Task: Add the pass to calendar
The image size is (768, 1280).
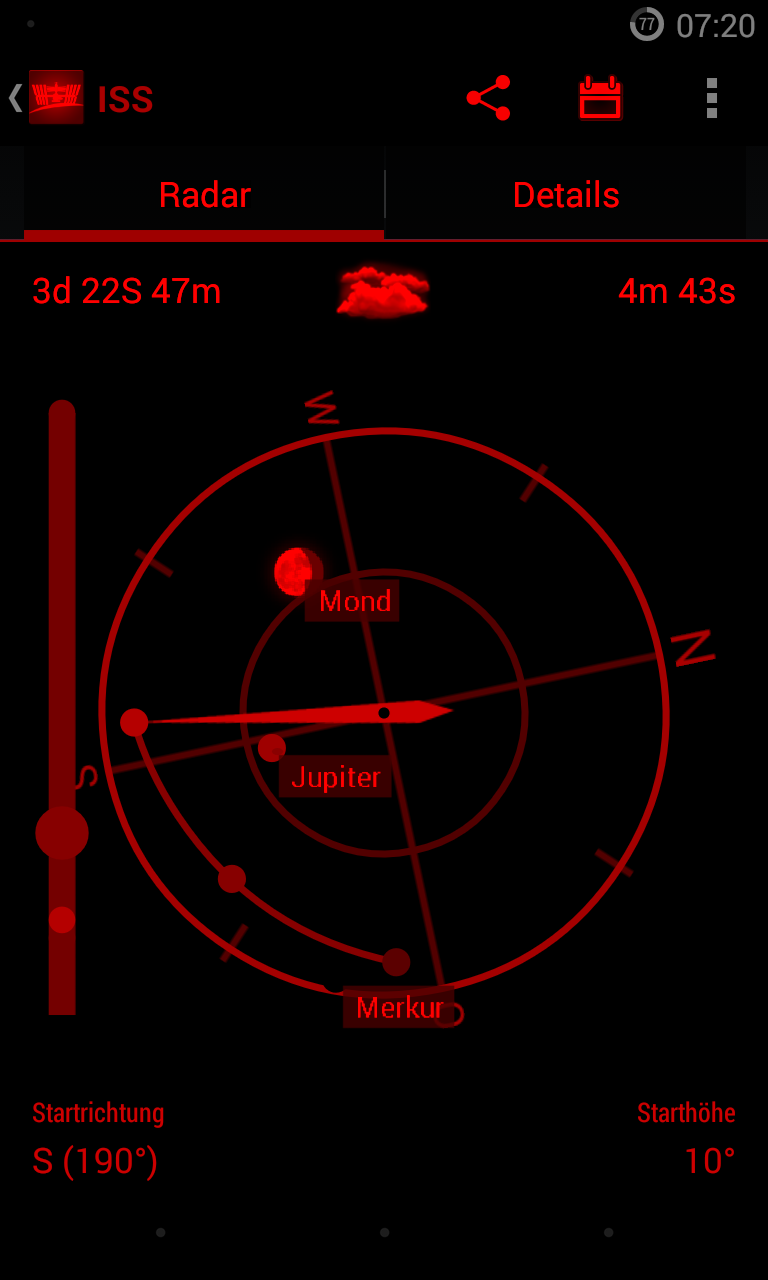Action: click(600, 98)
